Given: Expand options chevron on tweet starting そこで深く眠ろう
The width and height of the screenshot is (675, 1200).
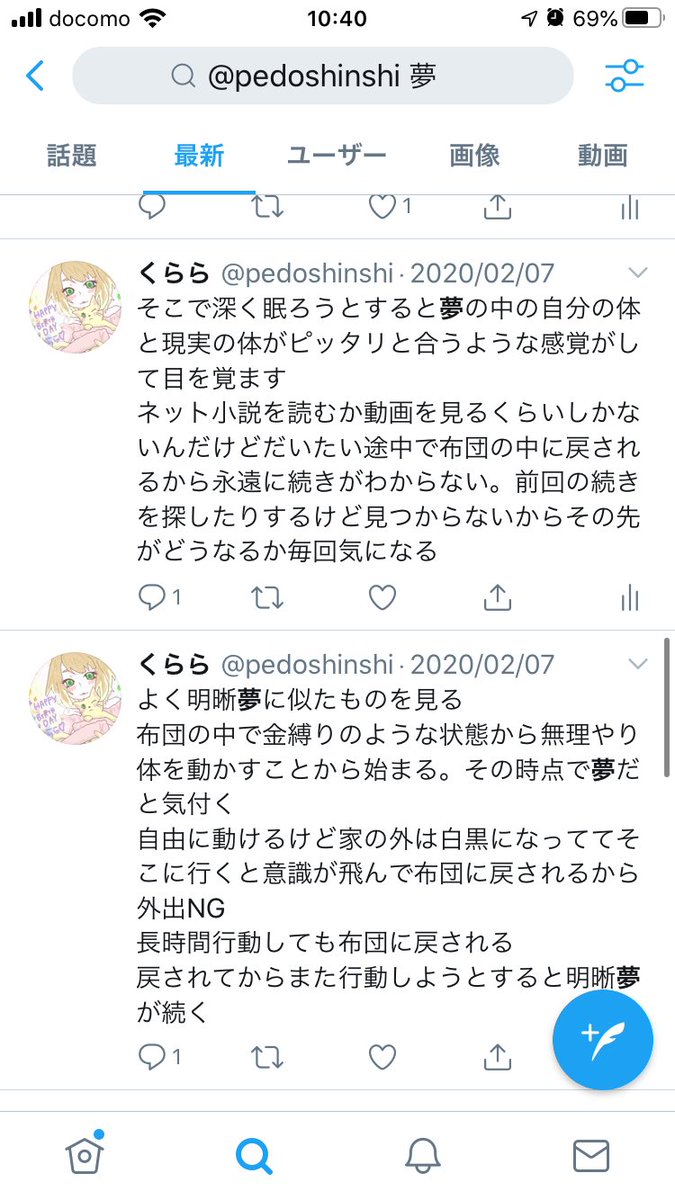Looking at the screenshot, I should click(x=637, y=272).
